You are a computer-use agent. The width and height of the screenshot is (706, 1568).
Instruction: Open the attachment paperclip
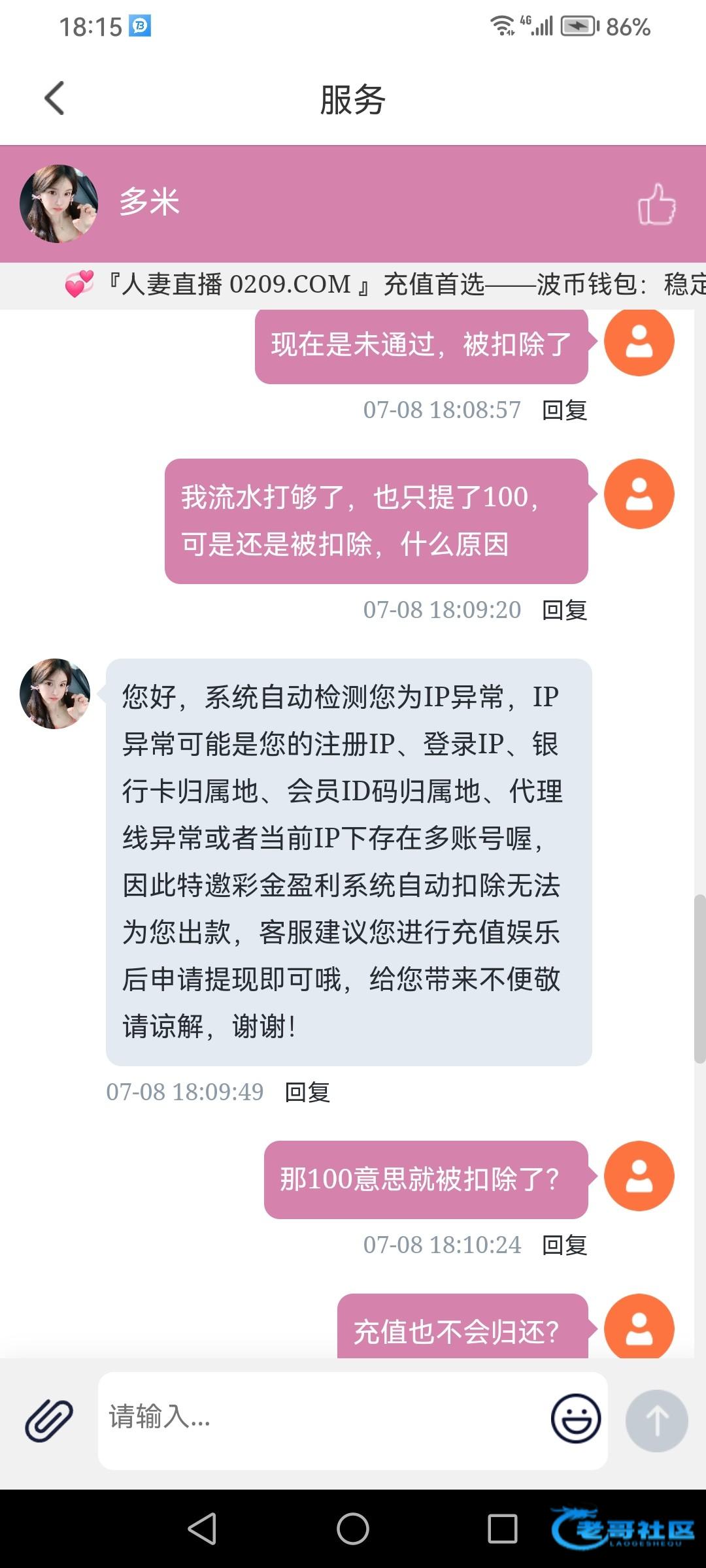49,1420
